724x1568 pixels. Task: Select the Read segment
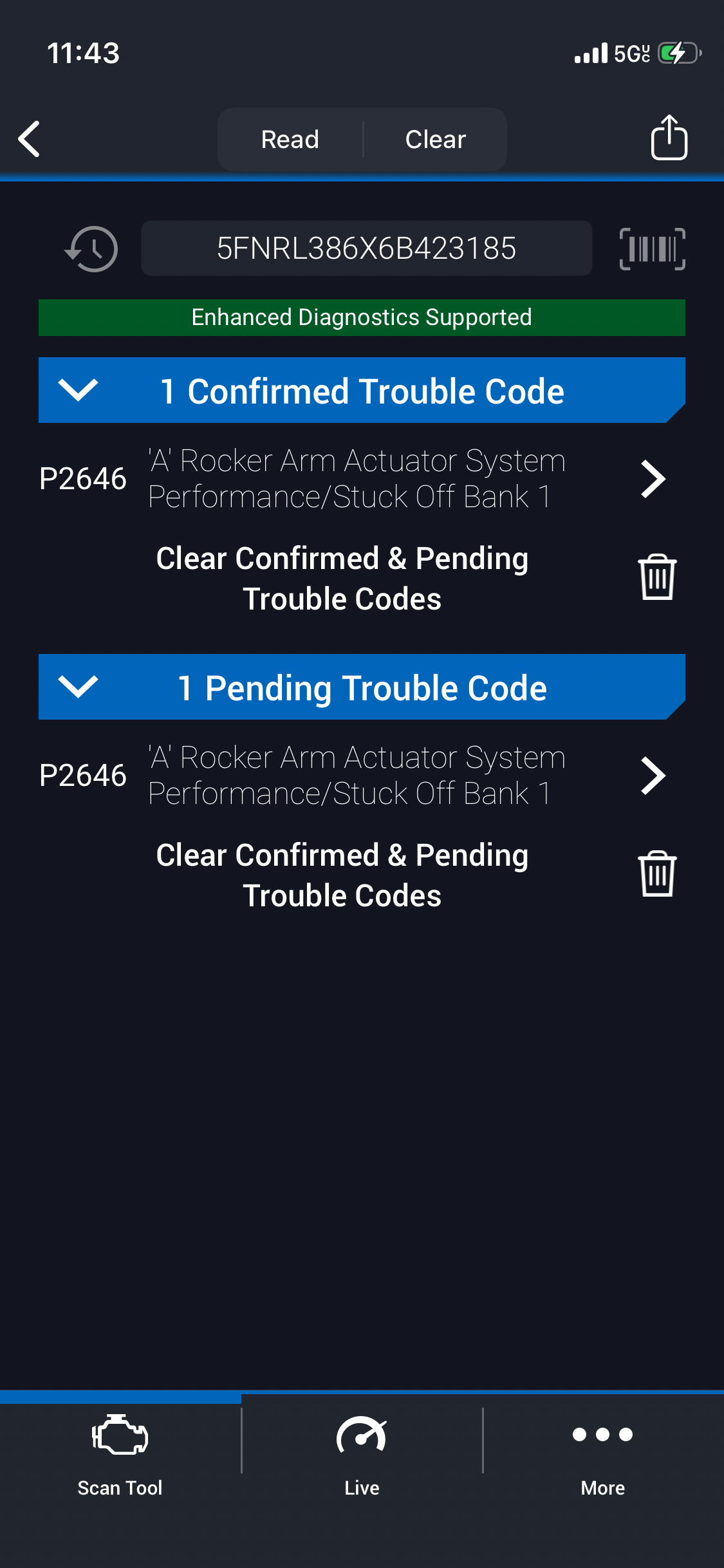coord(290,139)
